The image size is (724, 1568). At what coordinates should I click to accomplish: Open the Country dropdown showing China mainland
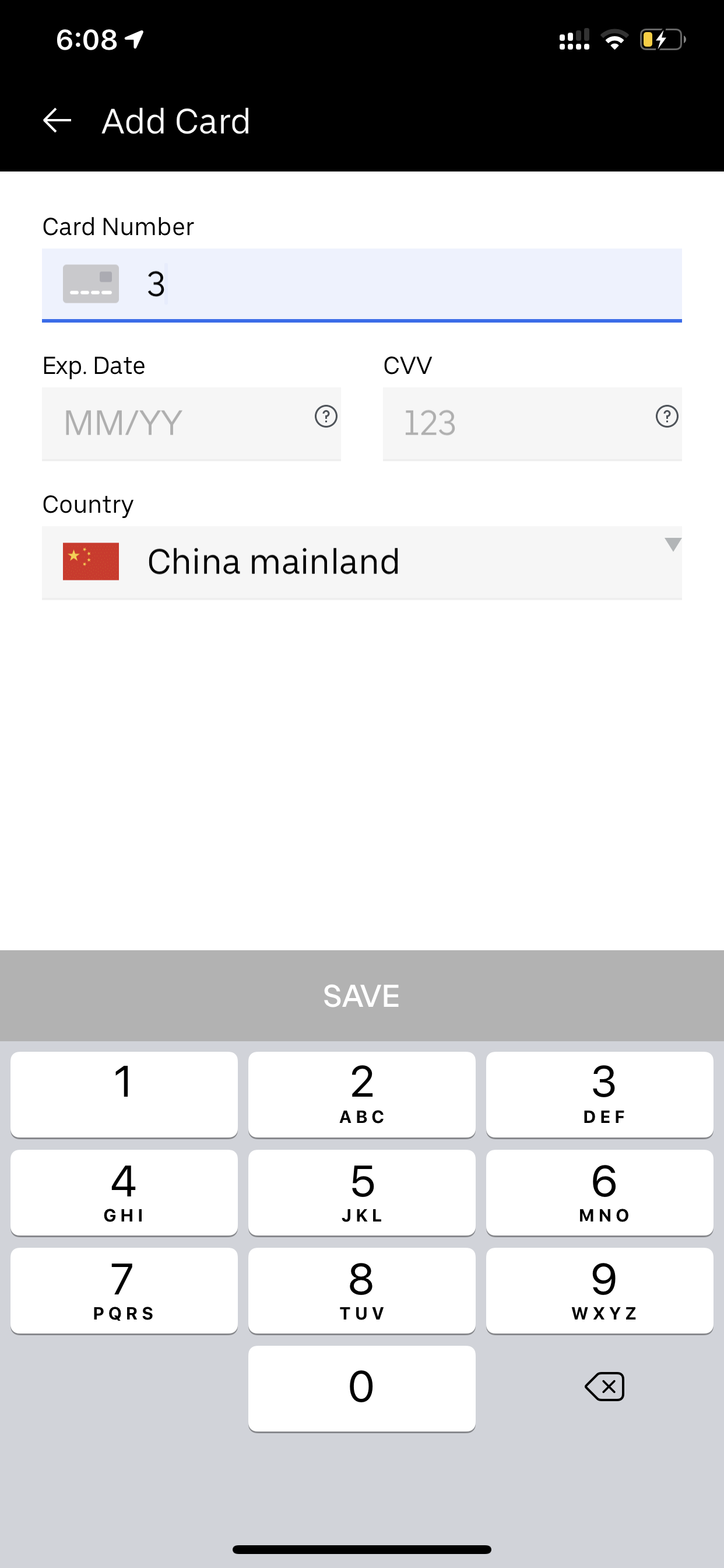pos(362,562)
